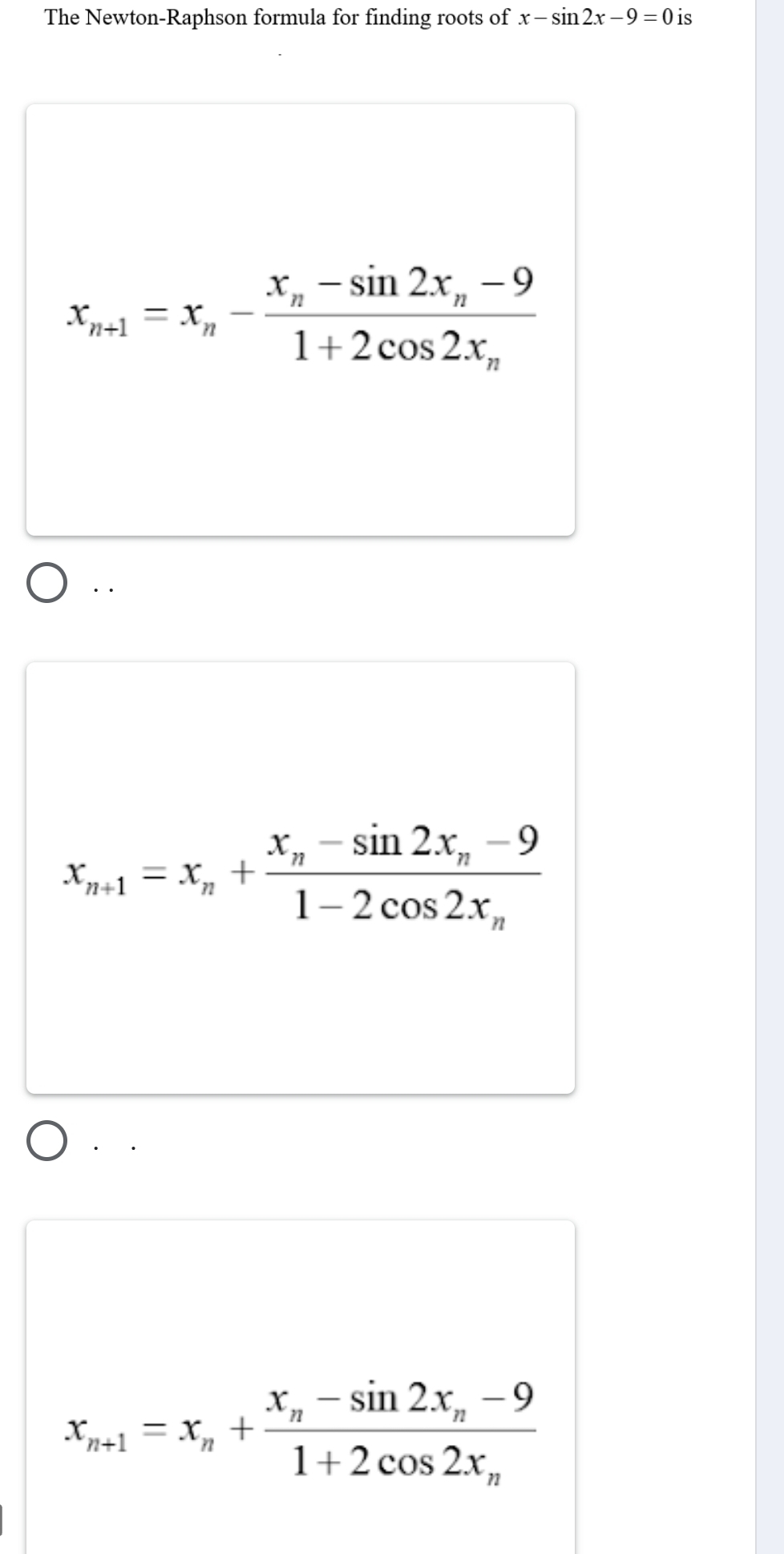Select the radio button under the 1−2cos 2x_n formula
Image resolution: width=784 pixels, height=1554 pixels.
click(46, 1141)
